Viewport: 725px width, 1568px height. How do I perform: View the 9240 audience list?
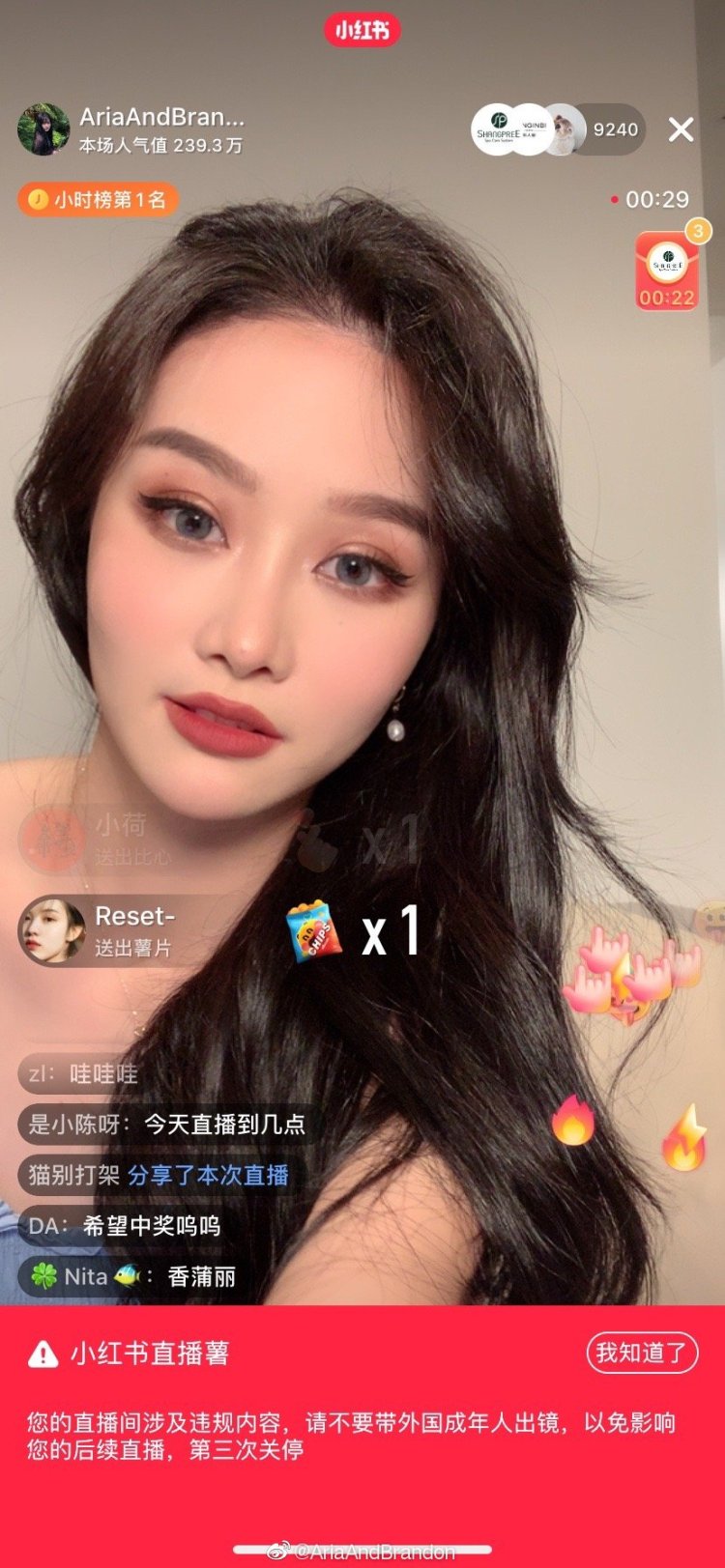615,129
